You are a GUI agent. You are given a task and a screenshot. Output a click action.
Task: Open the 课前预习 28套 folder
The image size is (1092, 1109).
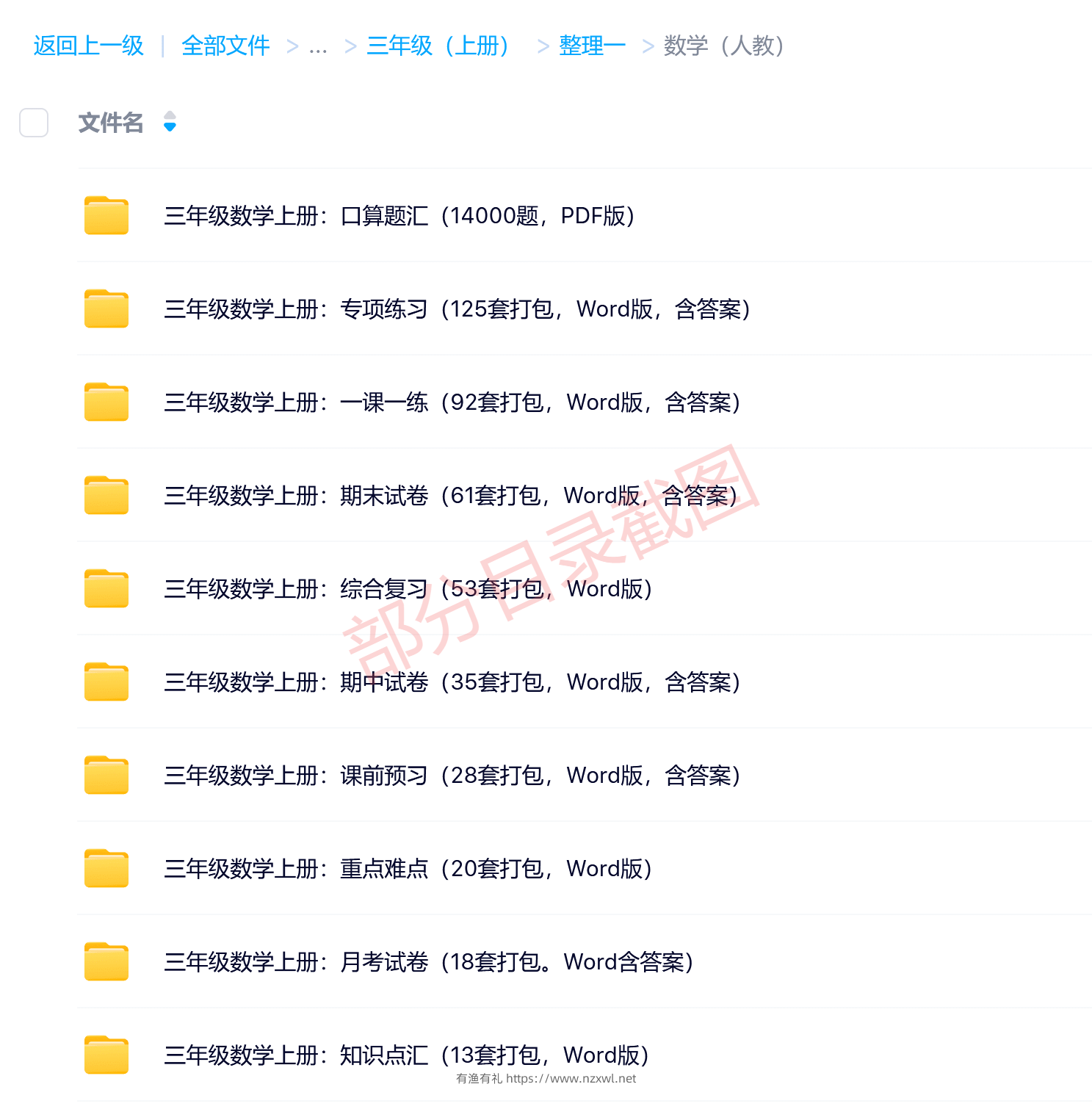452,776
